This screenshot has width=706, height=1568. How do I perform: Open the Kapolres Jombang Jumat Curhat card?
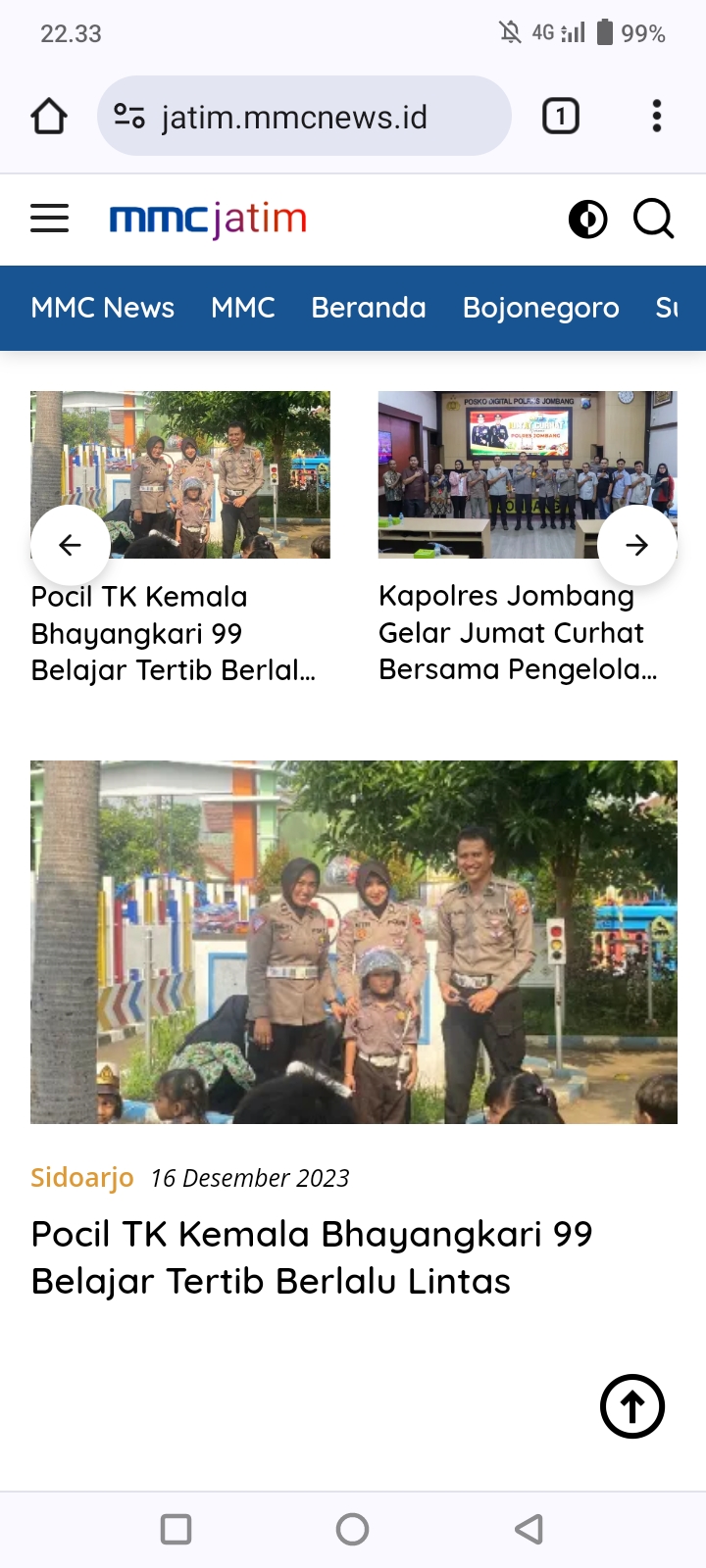[x=518, y=632]
